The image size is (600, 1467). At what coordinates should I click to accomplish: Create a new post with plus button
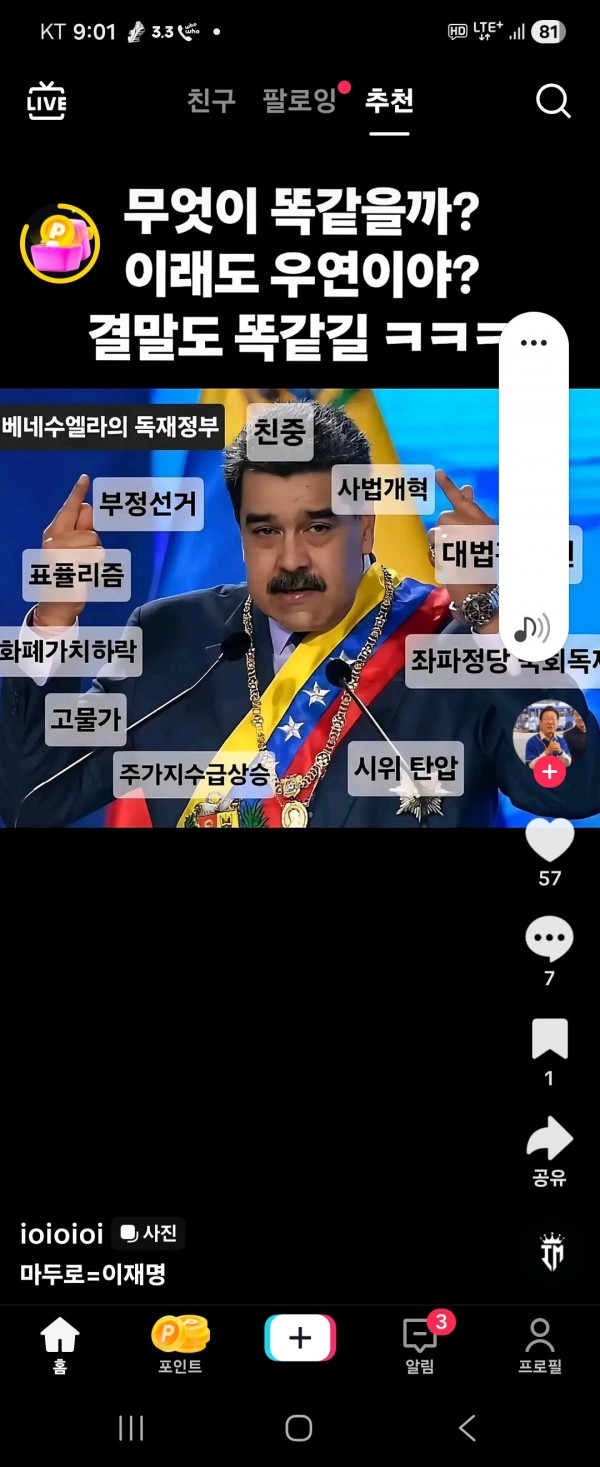[x=300, y=1338]
